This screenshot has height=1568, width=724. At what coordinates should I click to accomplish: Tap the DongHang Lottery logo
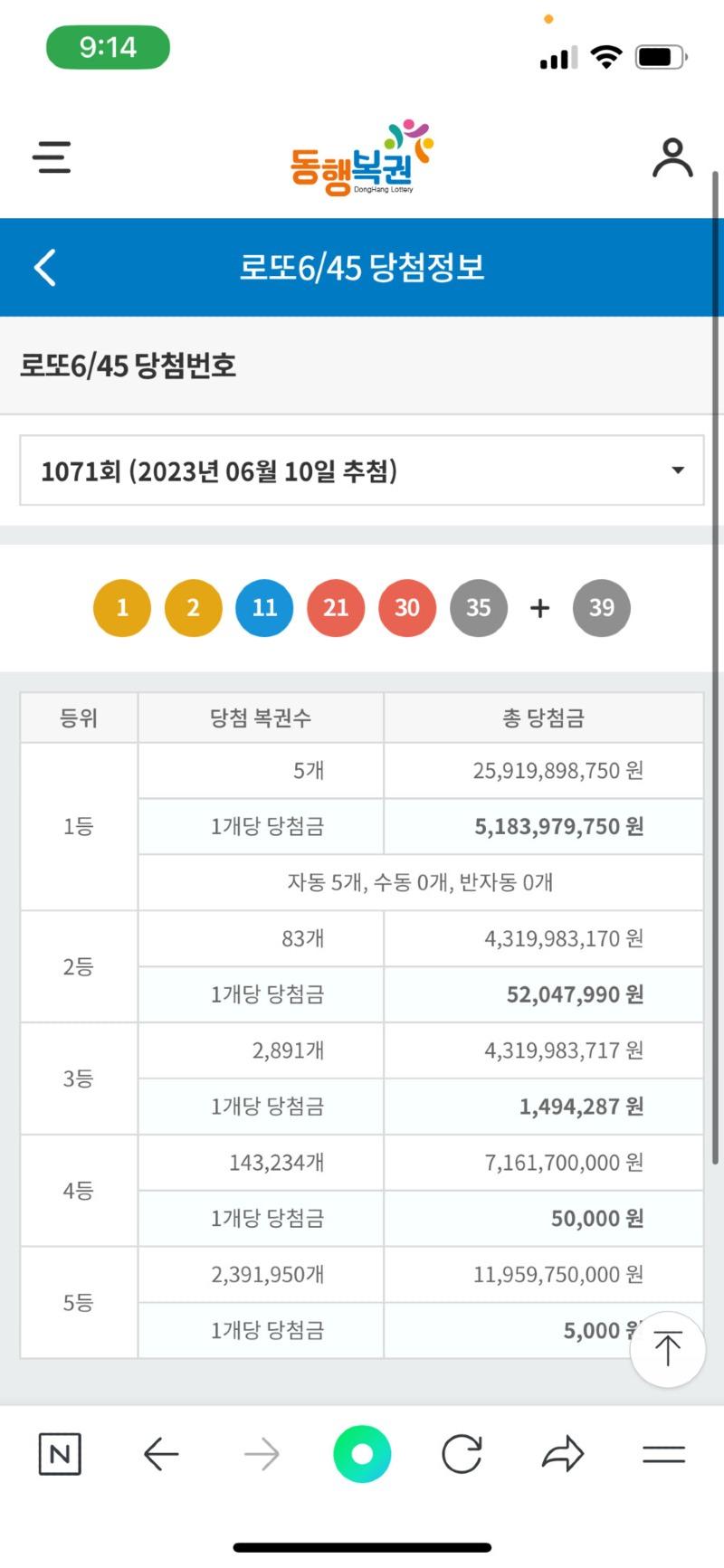(x=362, y=157)
